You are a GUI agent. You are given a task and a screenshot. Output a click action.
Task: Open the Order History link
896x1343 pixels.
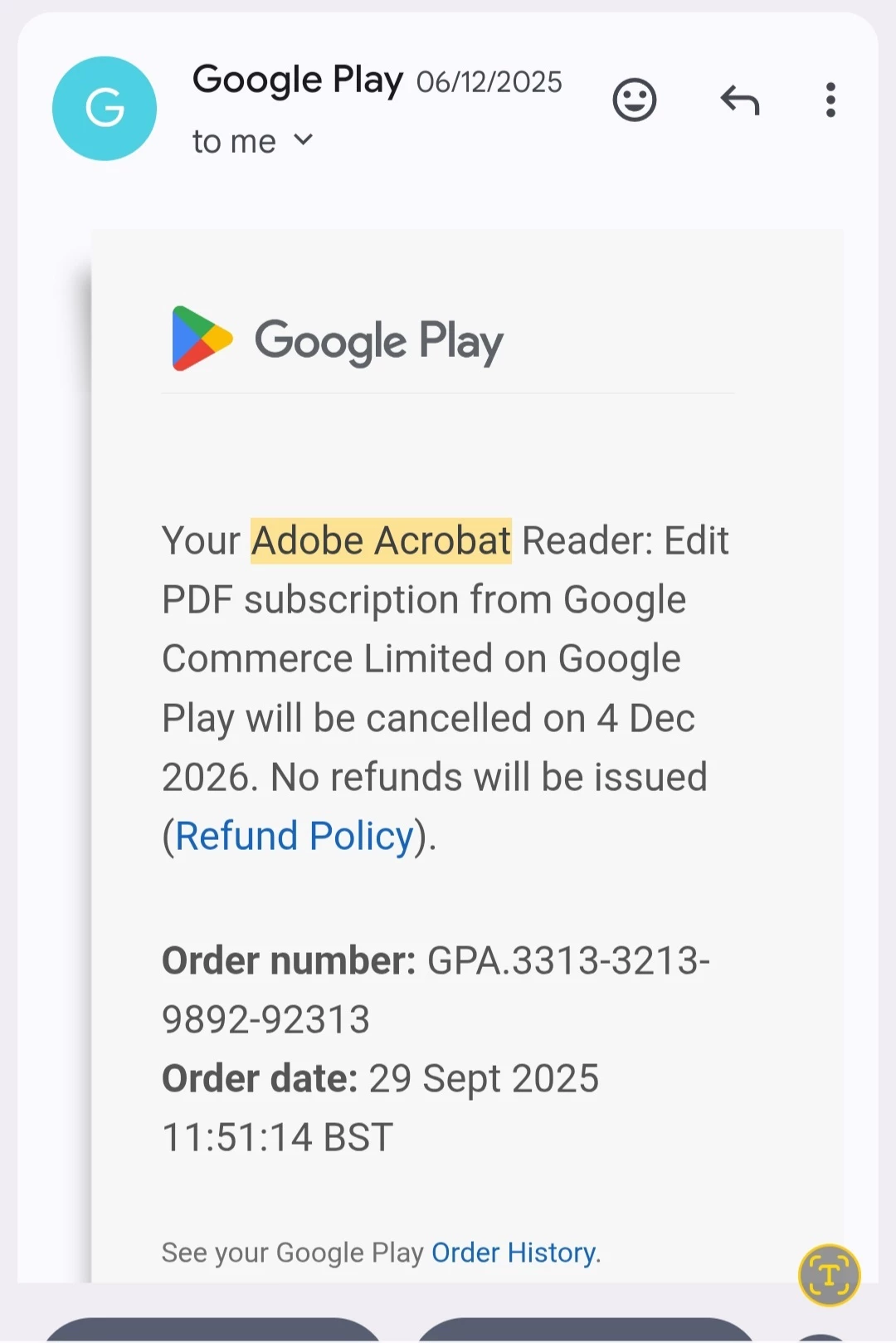tap(514, 1253)
